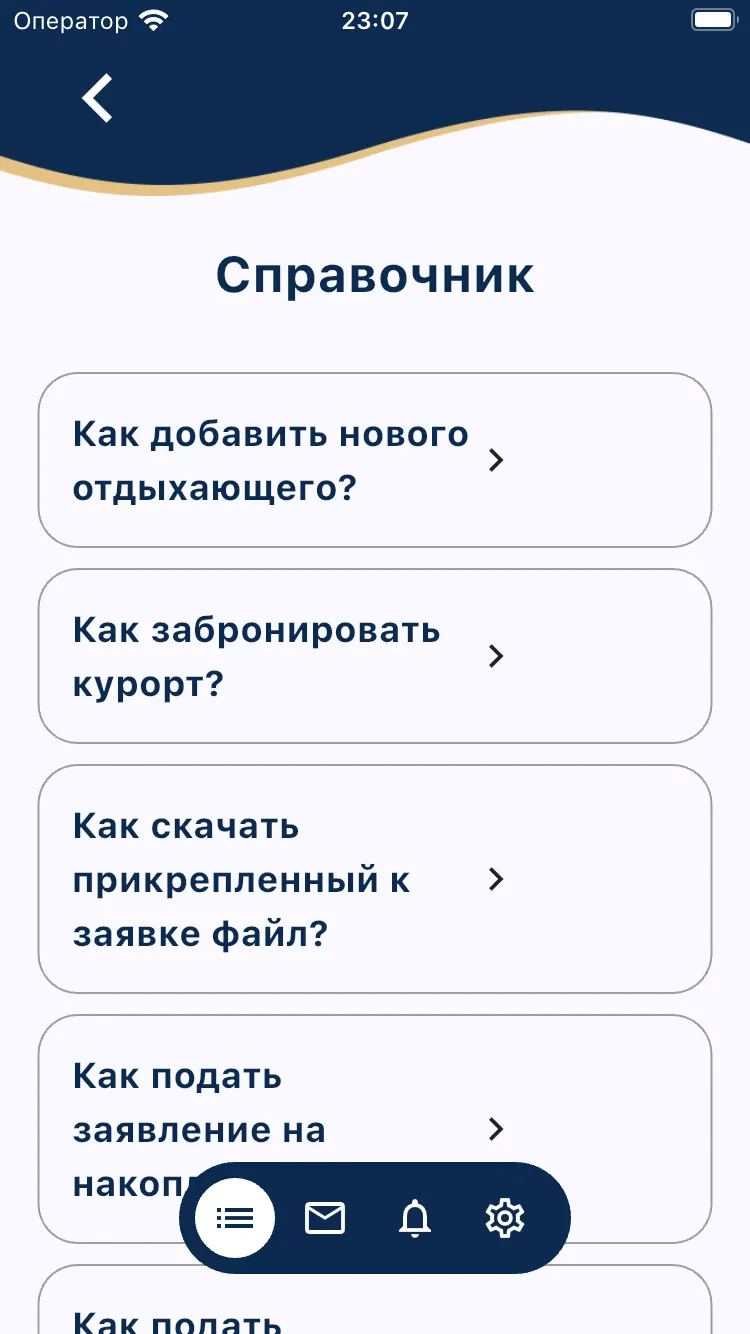Open the settings gear tab
Screen dimensions: 750x1334
(505, 1218)
